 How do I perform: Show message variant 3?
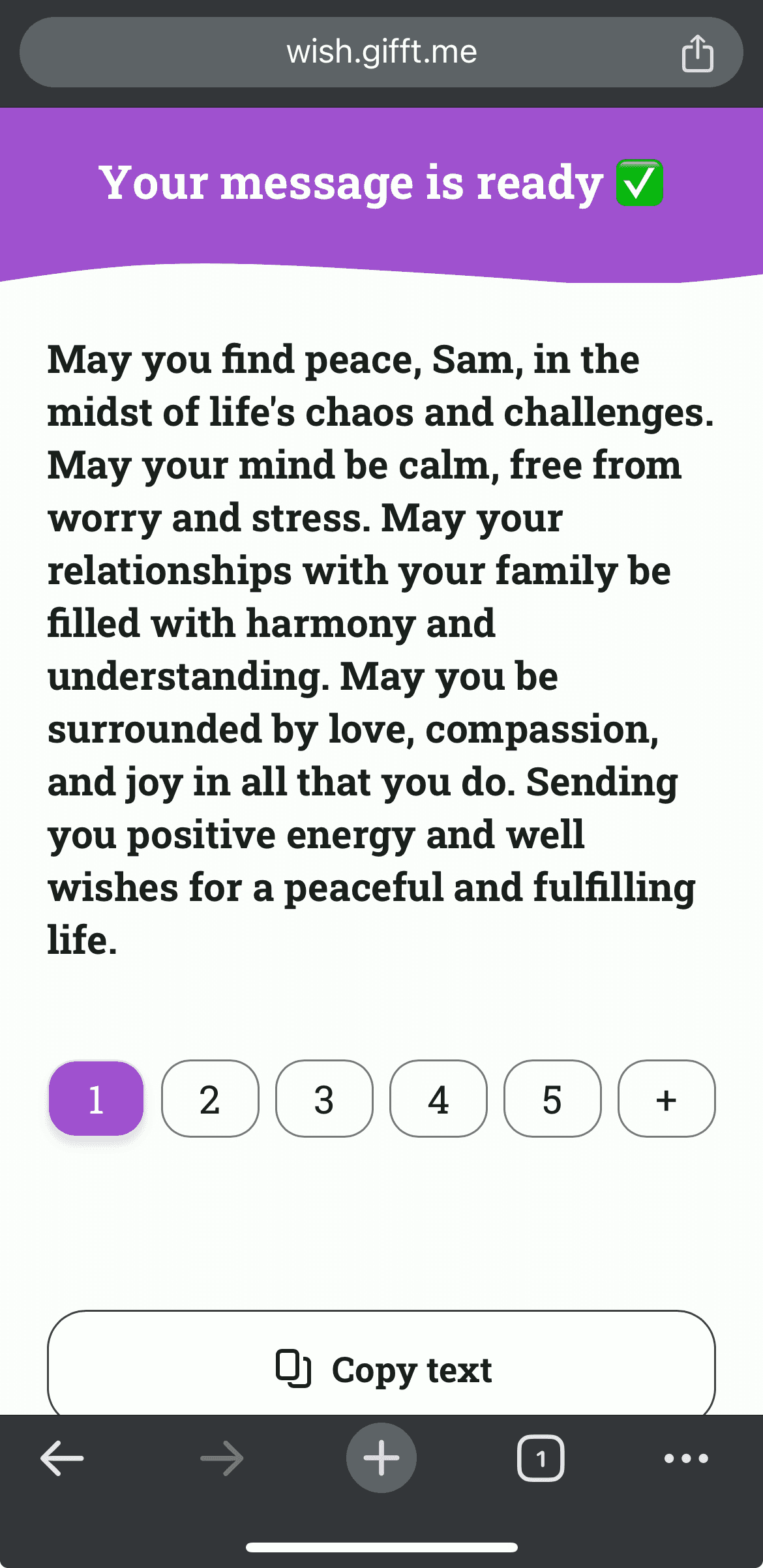tap(324, 1099)
